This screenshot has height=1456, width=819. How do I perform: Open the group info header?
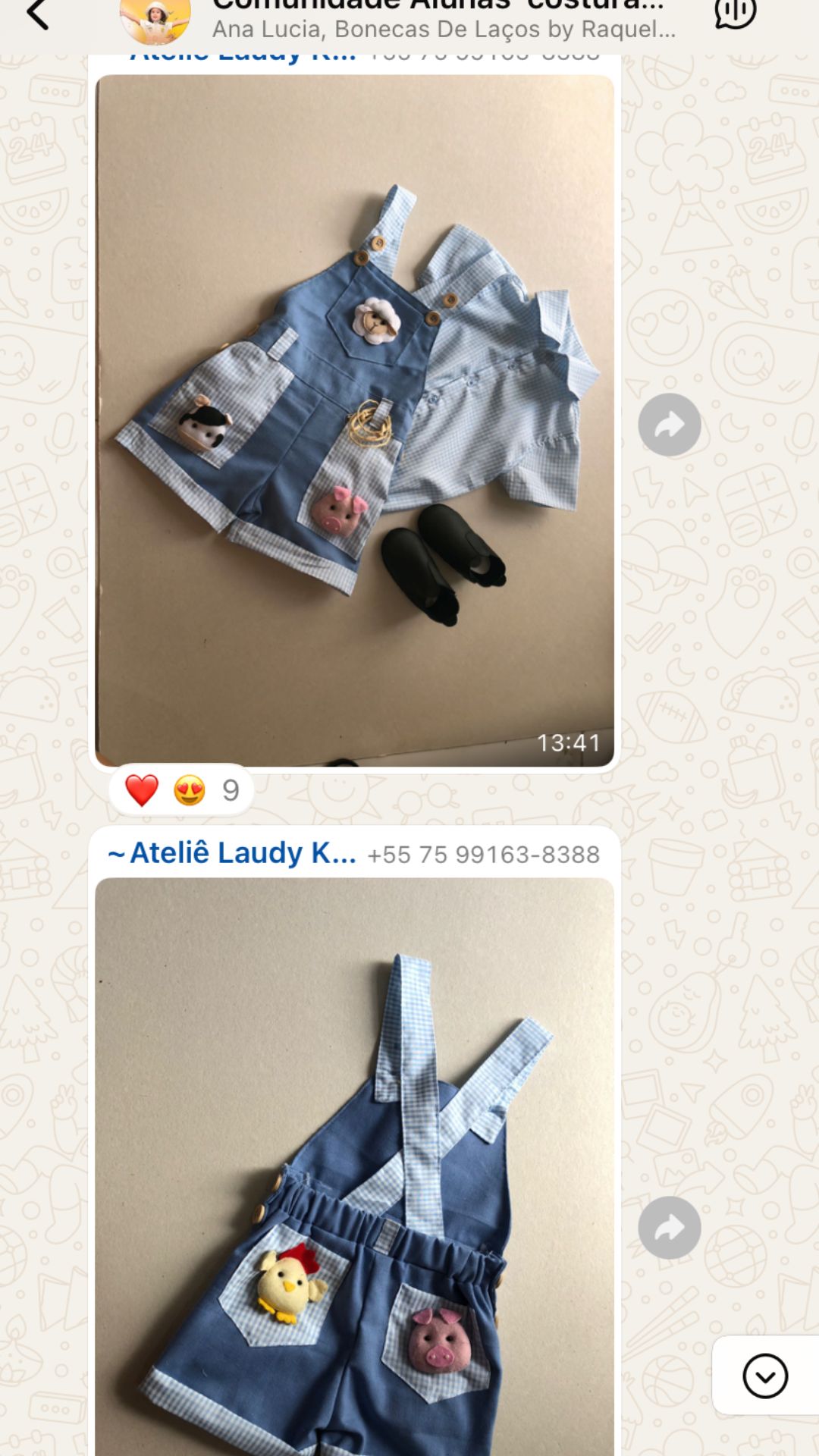[443, 20]
